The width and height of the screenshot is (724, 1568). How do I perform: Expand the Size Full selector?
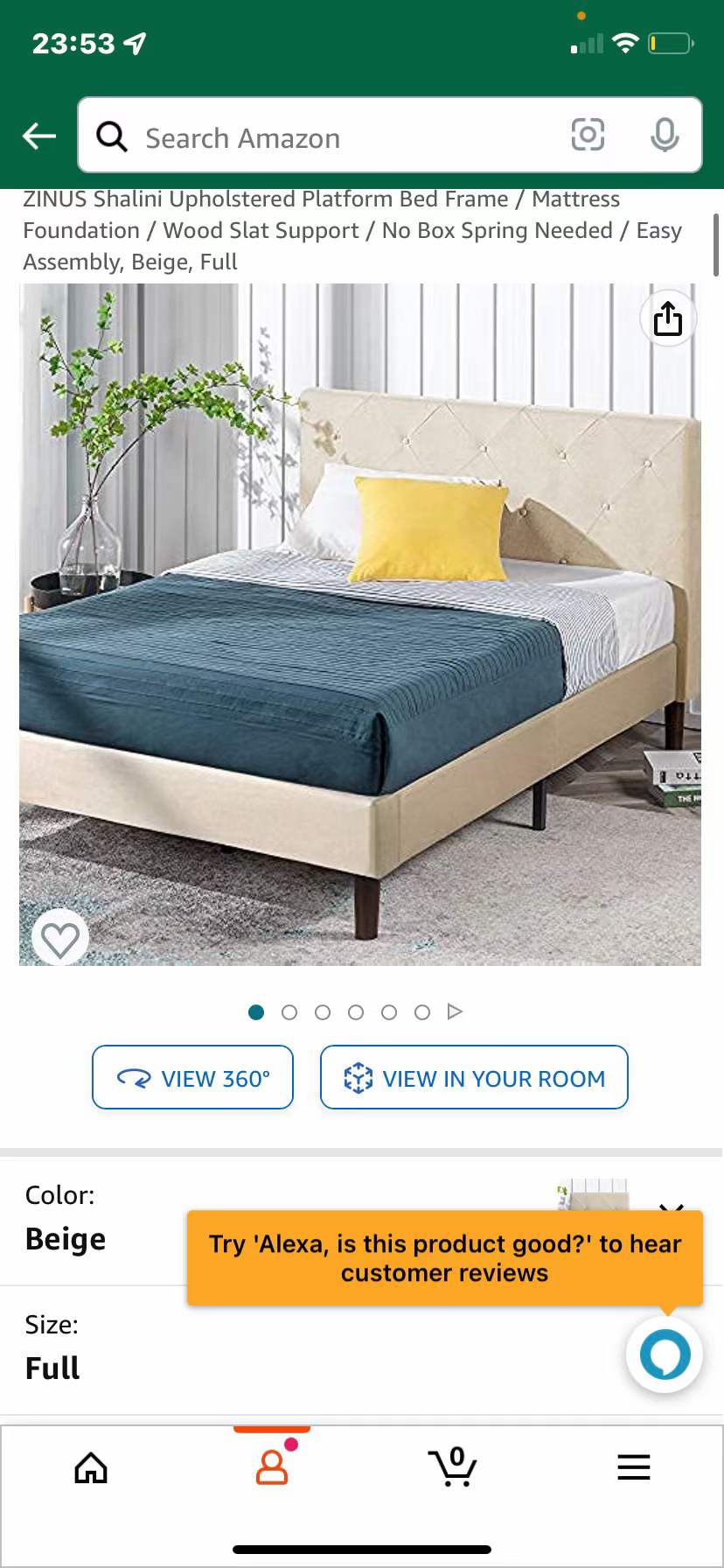(x=96, y=1350)
